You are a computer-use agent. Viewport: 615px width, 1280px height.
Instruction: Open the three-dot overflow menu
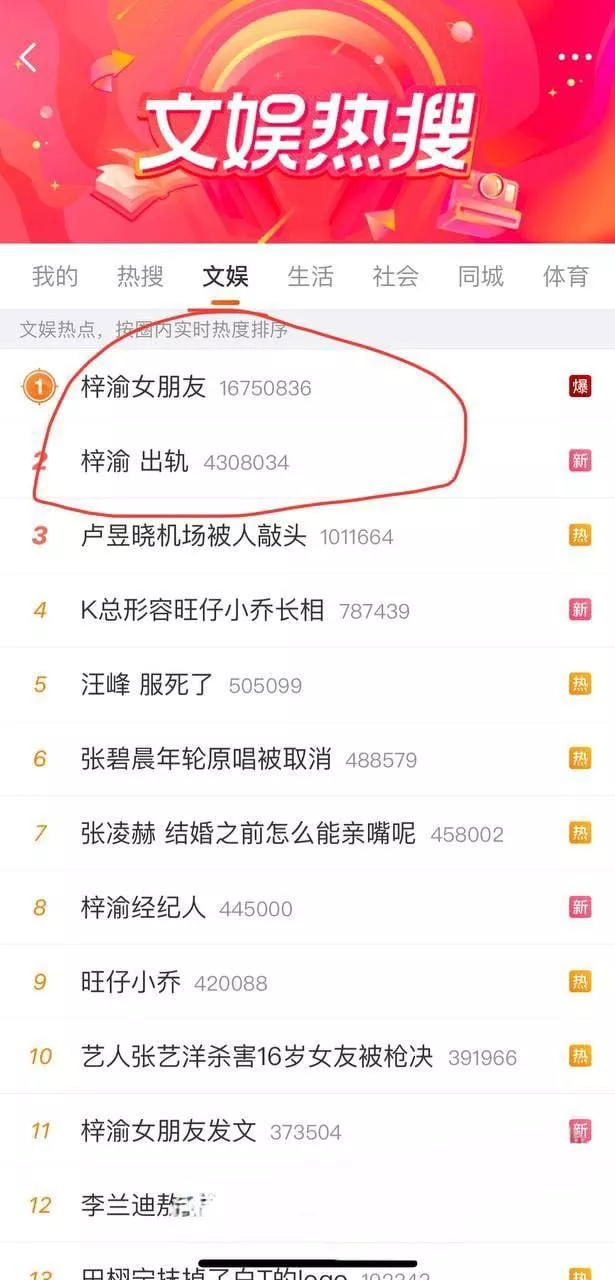pos(574,57)
